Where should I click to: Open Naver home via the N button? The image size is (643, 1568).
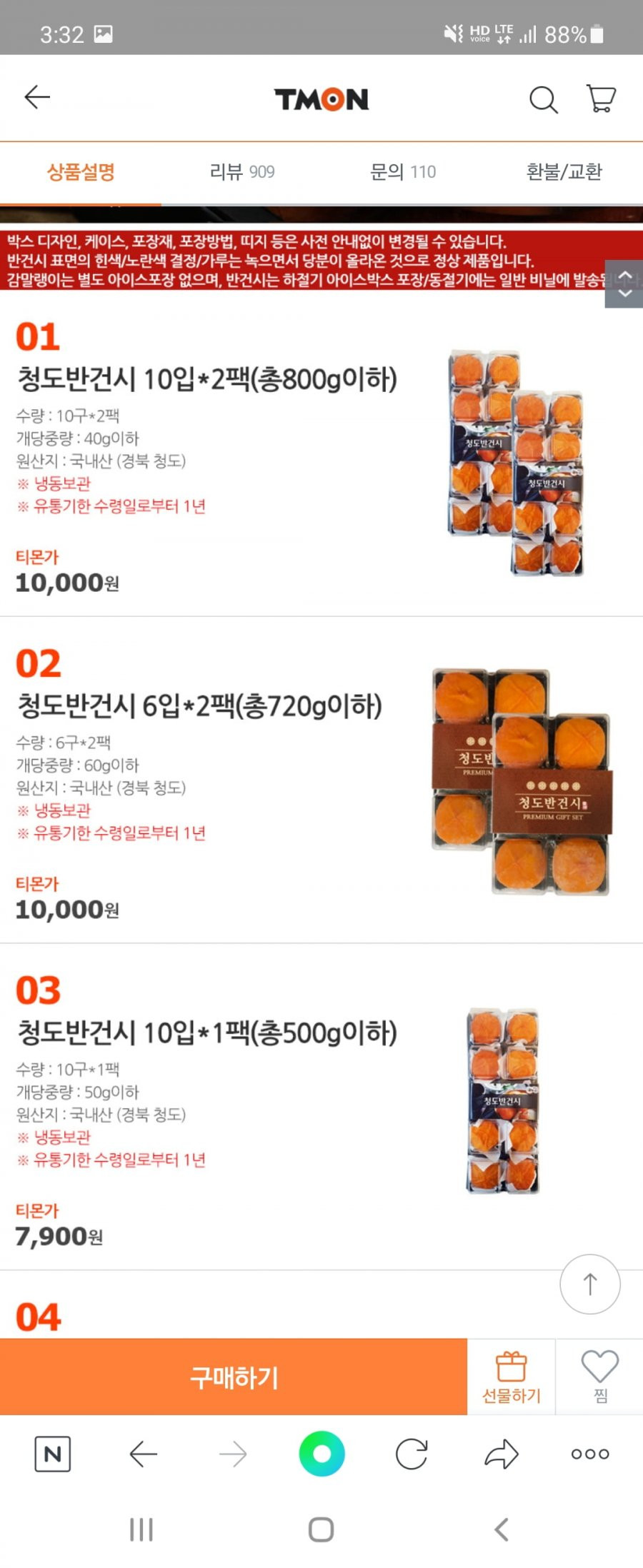click(x=53, y=1454)
